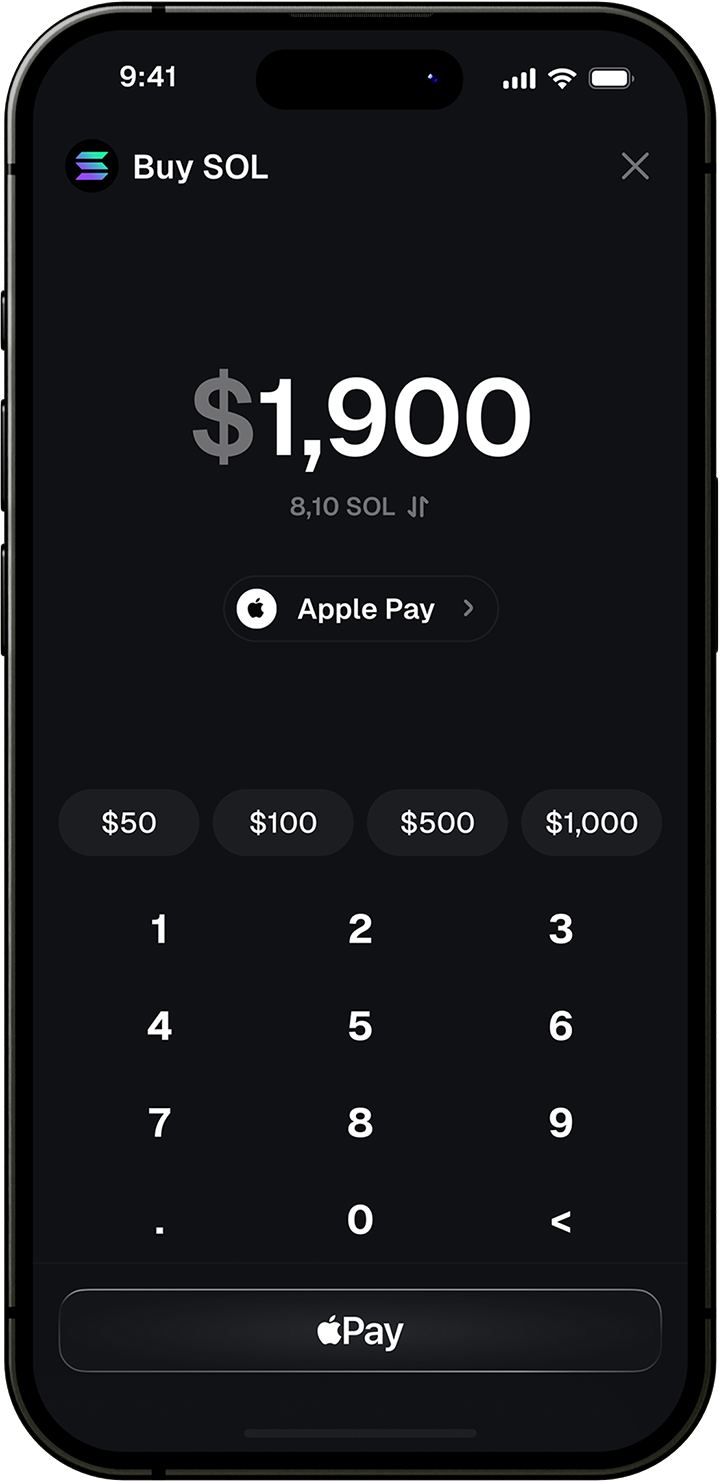Close the Buy SOL screen
This screenshot has height=1482, width=720.
pyautogui.click(x=635, y=166)
